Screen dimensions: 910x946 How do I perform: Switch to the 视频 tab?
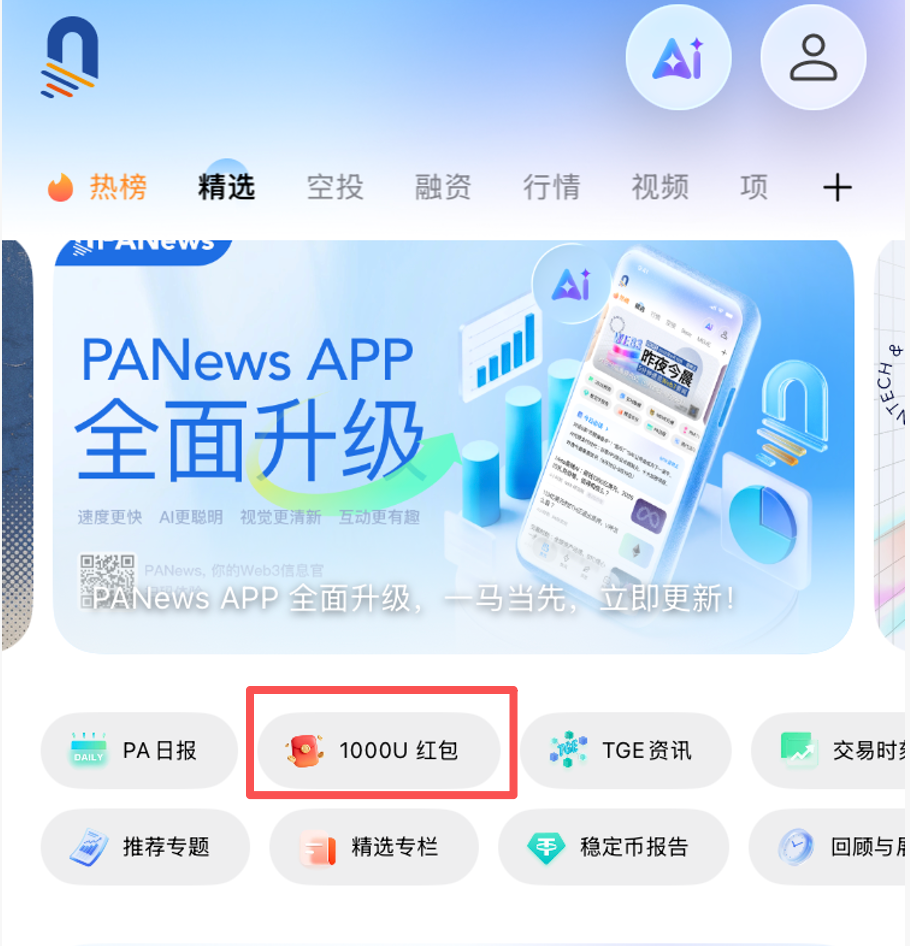pyautogui.click(x=660, y=187)
